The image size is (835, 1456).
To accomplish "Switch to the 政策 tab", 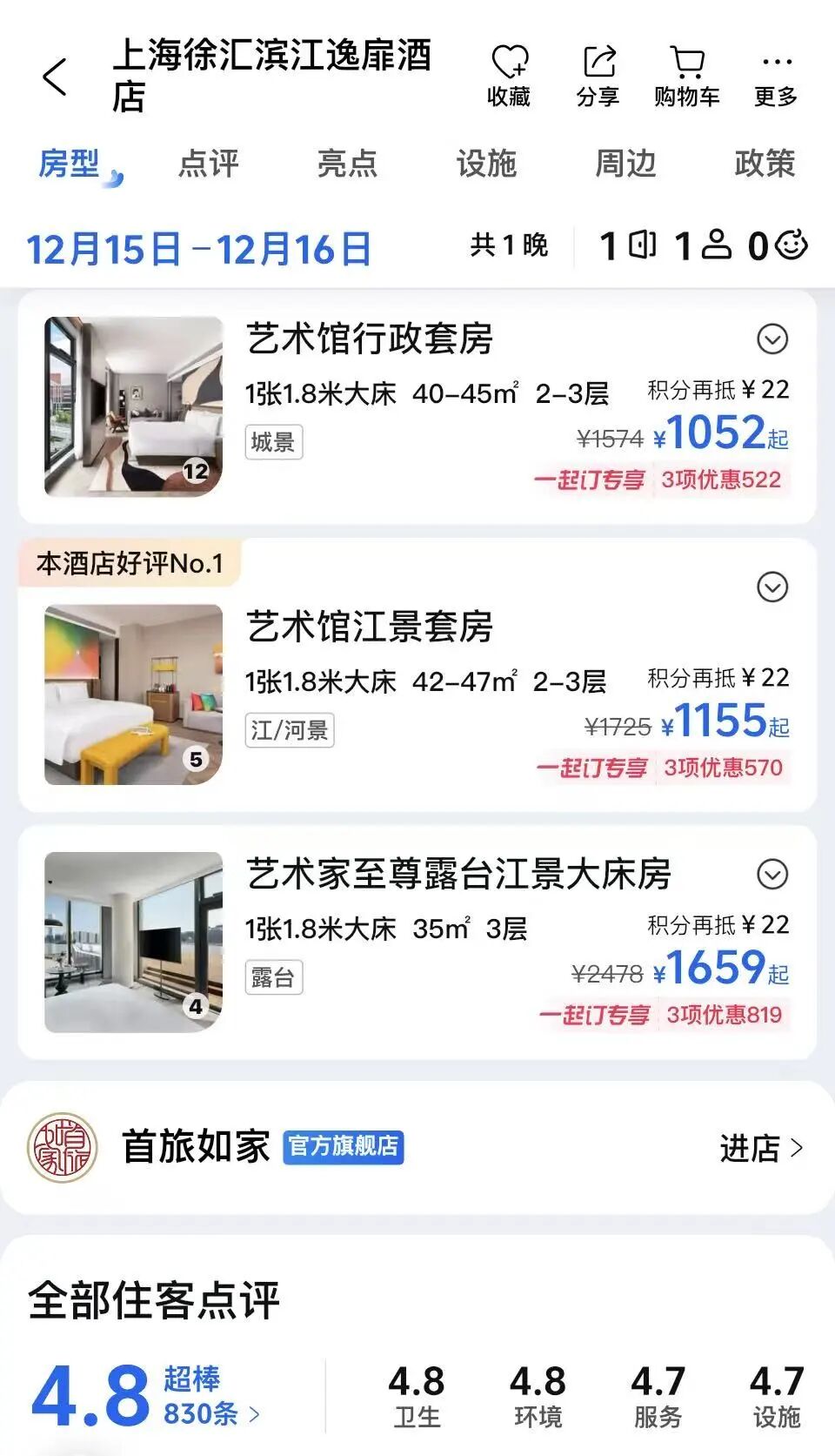I will 765,164.
